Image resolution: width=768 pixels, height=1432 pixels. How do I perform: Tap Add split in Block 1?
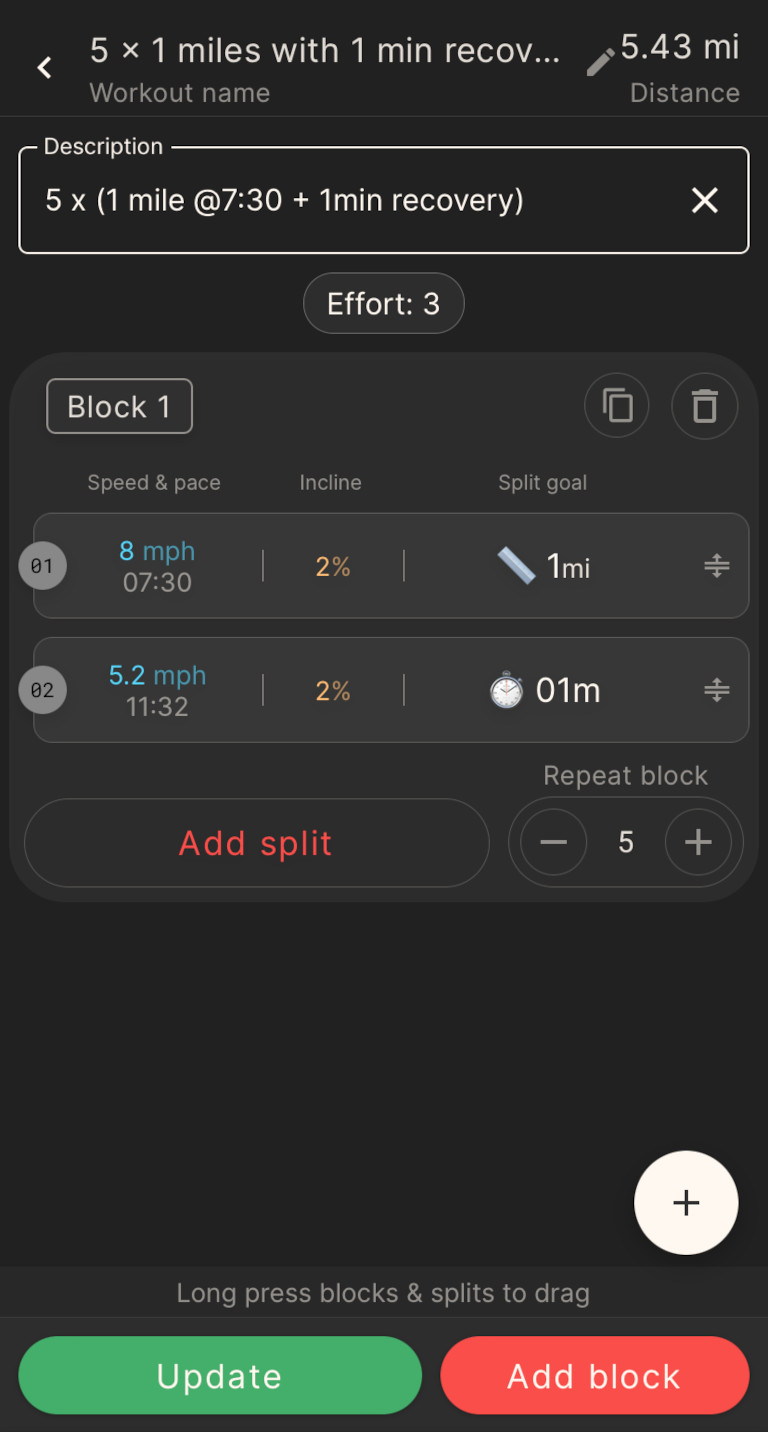coord(255,843)
